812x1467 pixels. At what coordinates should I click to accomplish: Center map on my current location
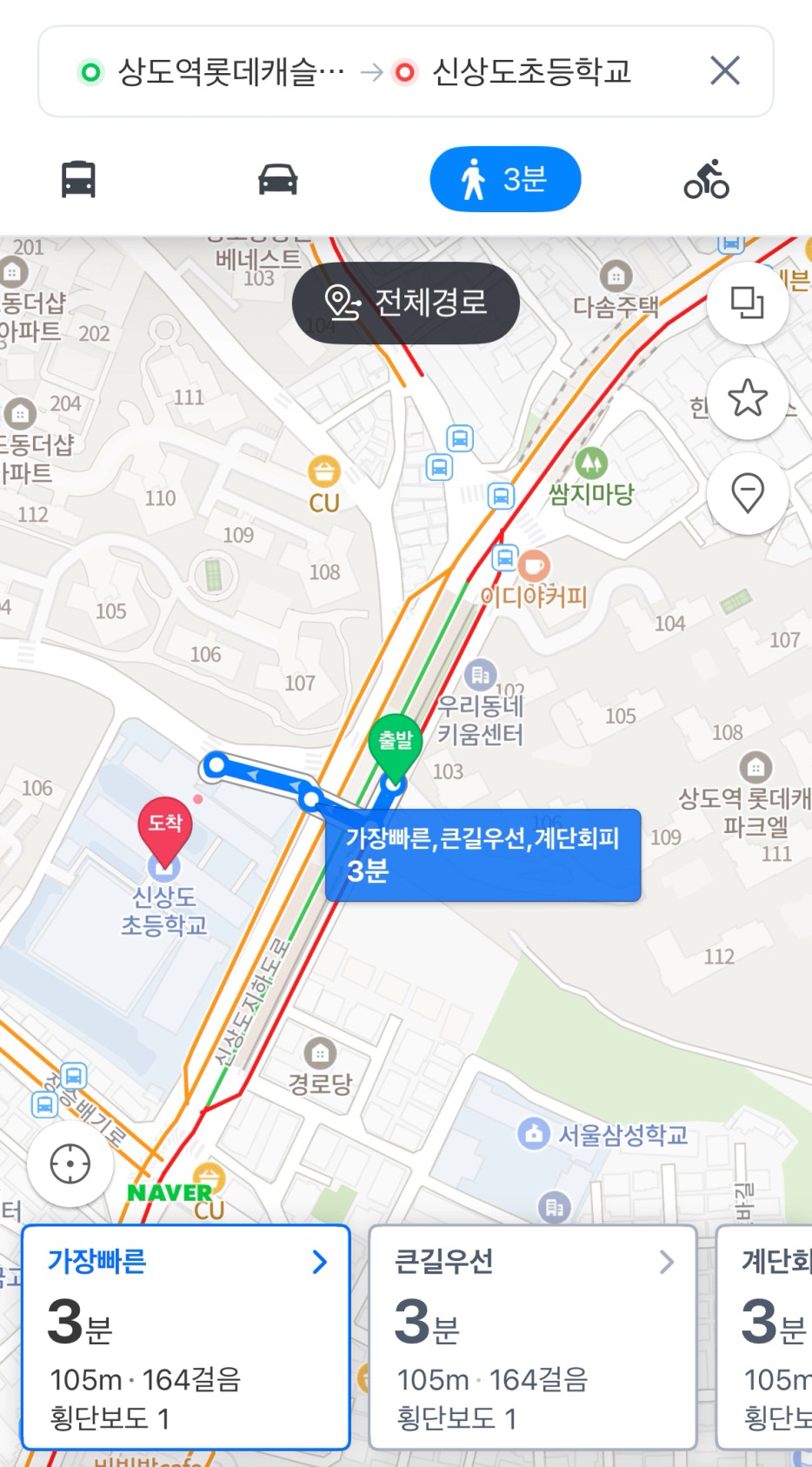point(70,1164)
